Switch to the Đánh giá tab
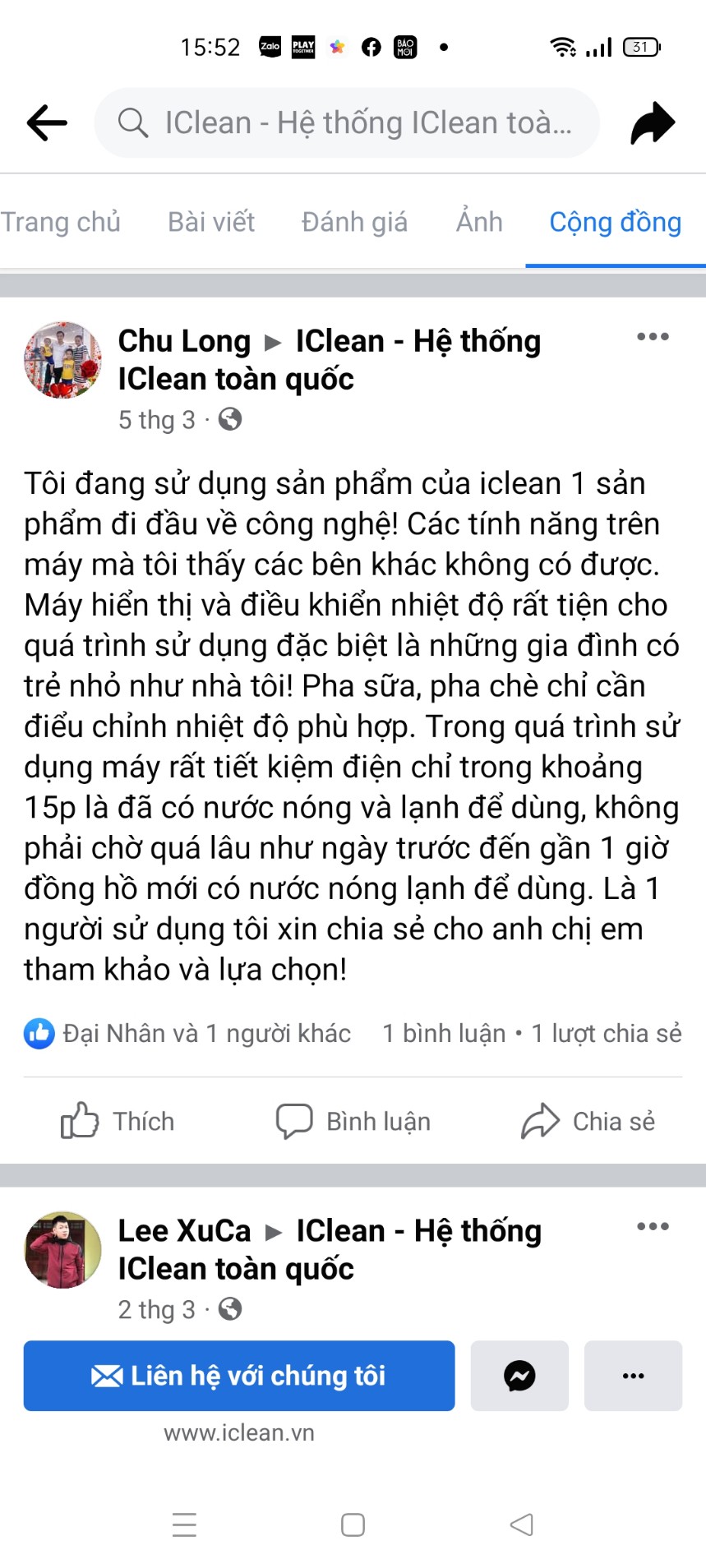 (x=354, y=222)
